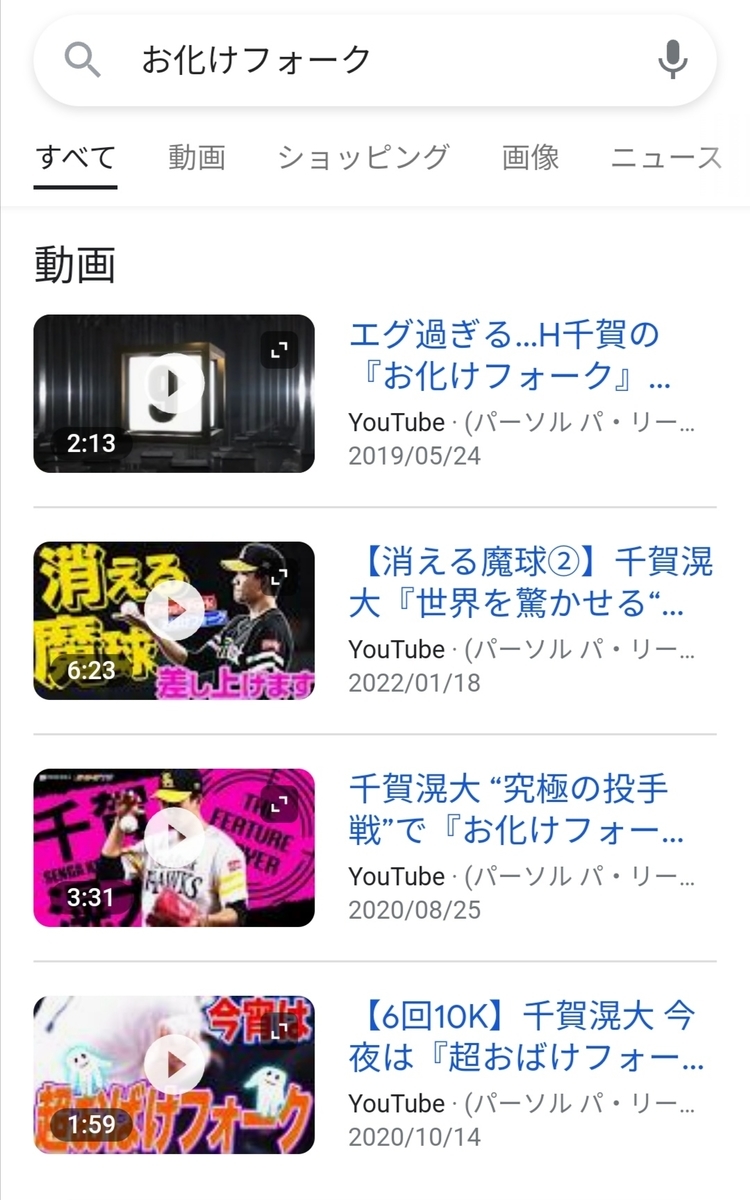
Task: Expand the preview on the 2:13 video
Action: (x=280, y=350)
